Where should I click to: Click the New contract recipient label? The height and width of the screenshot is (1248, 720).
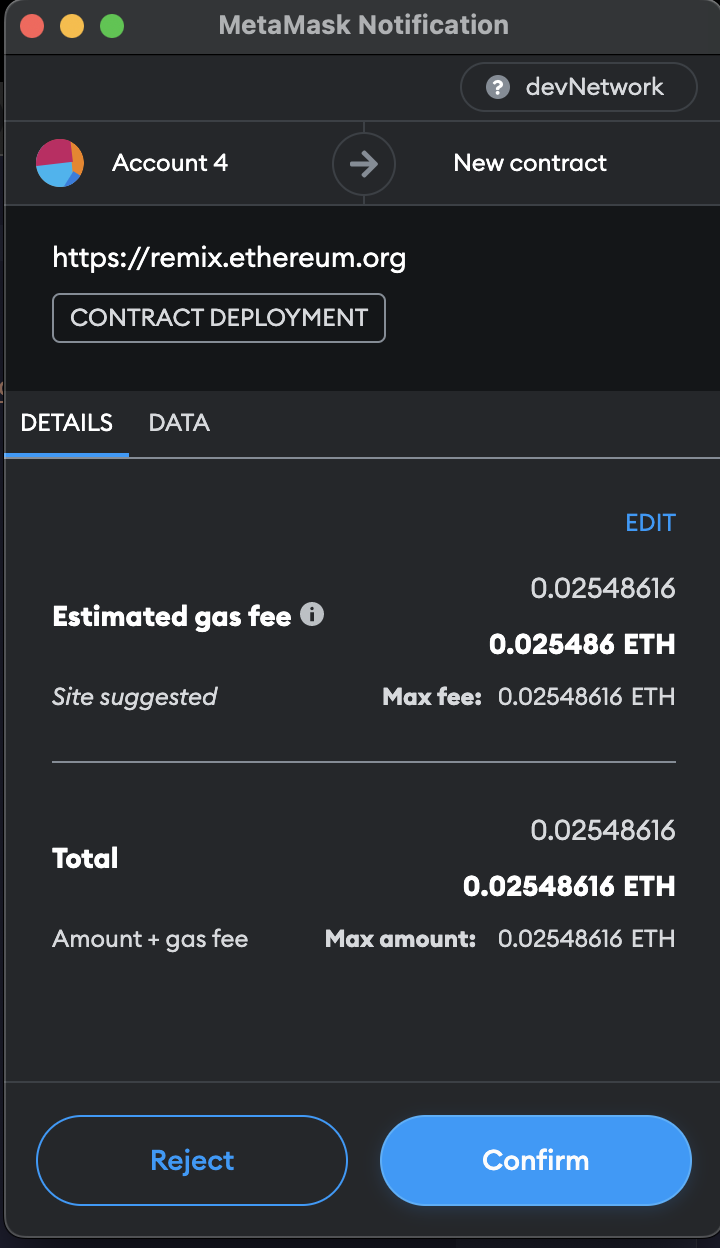(x=529, y=162)
